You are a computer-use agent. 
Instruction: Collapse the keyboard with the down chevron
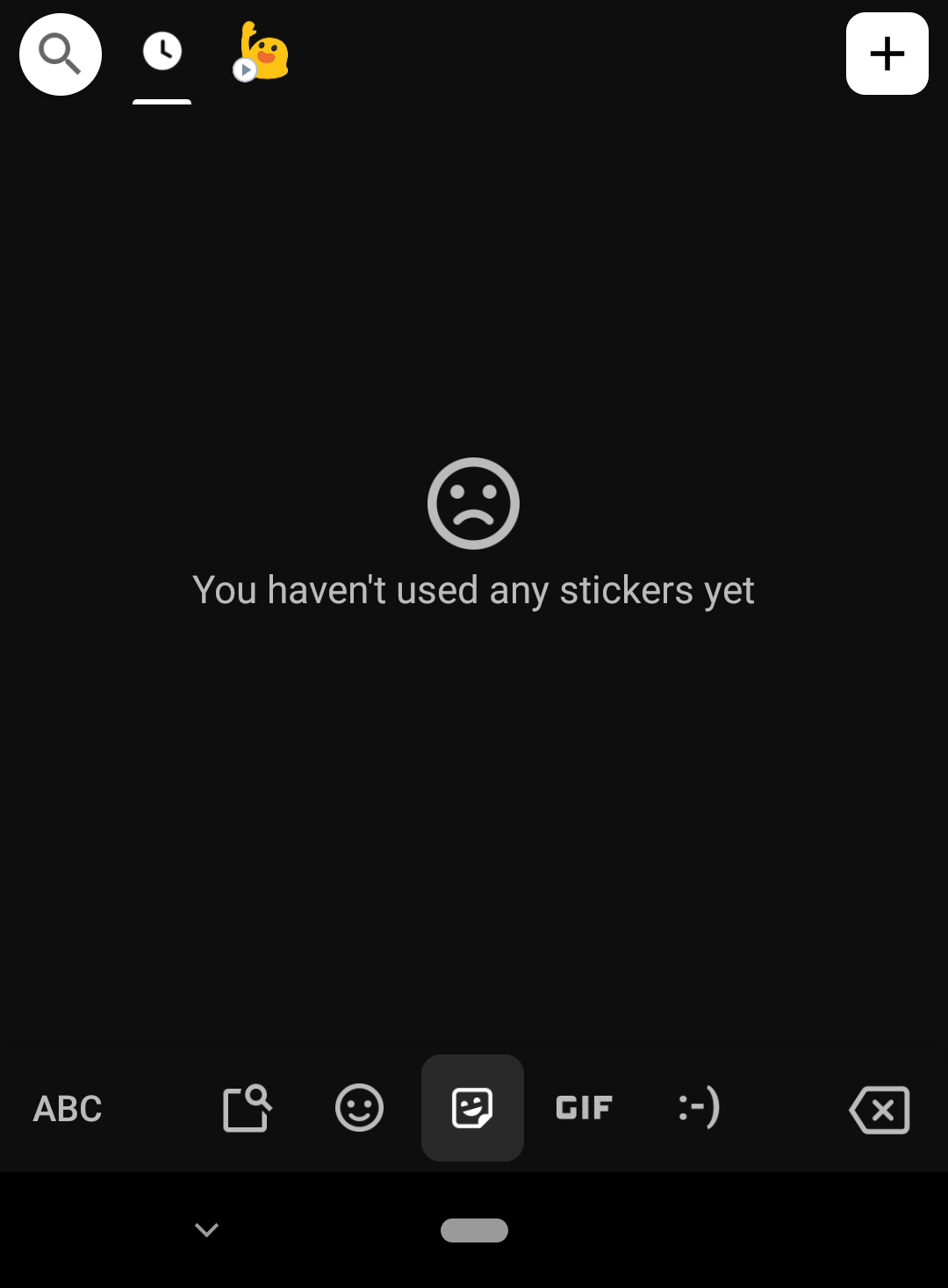[206, 1229]
